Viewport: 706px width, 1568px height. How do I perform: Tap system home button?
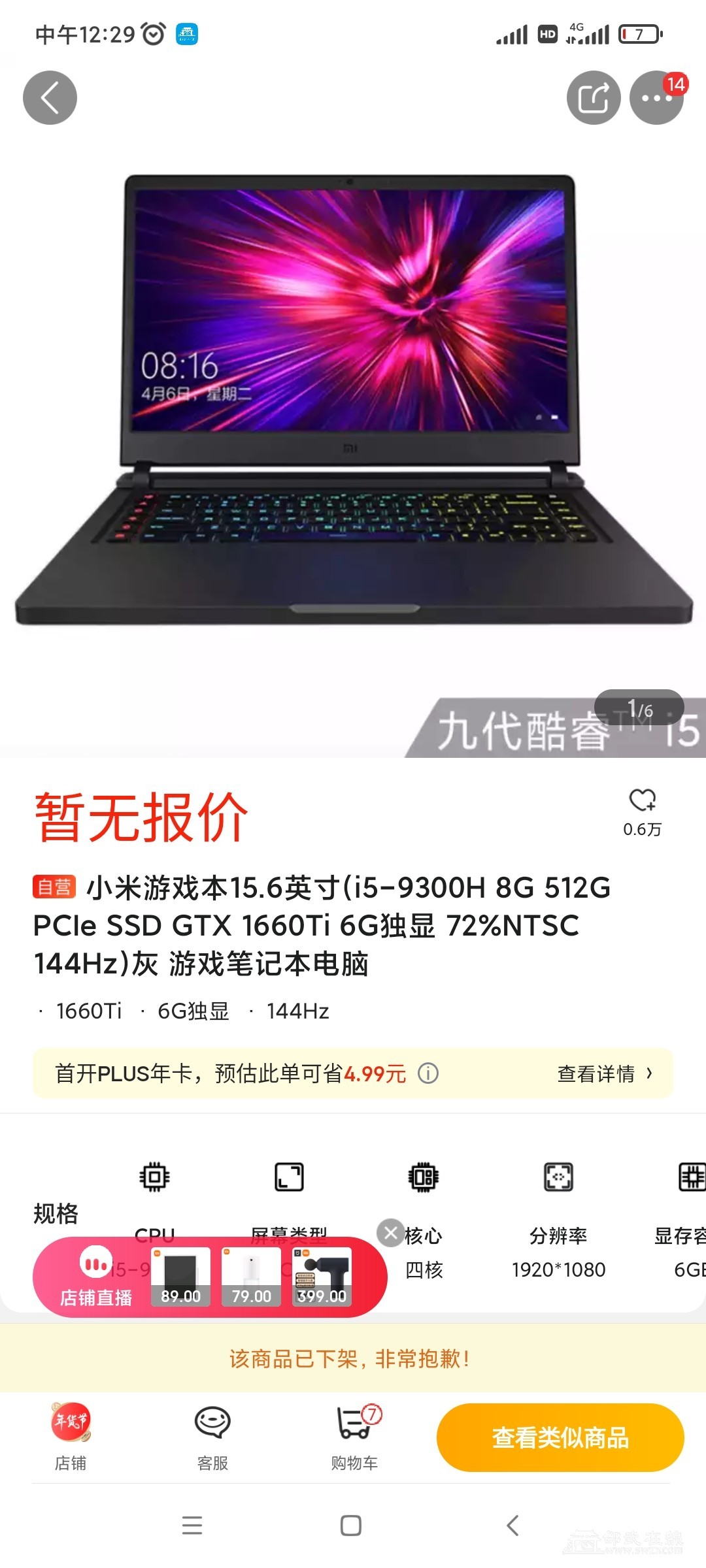351,1526
